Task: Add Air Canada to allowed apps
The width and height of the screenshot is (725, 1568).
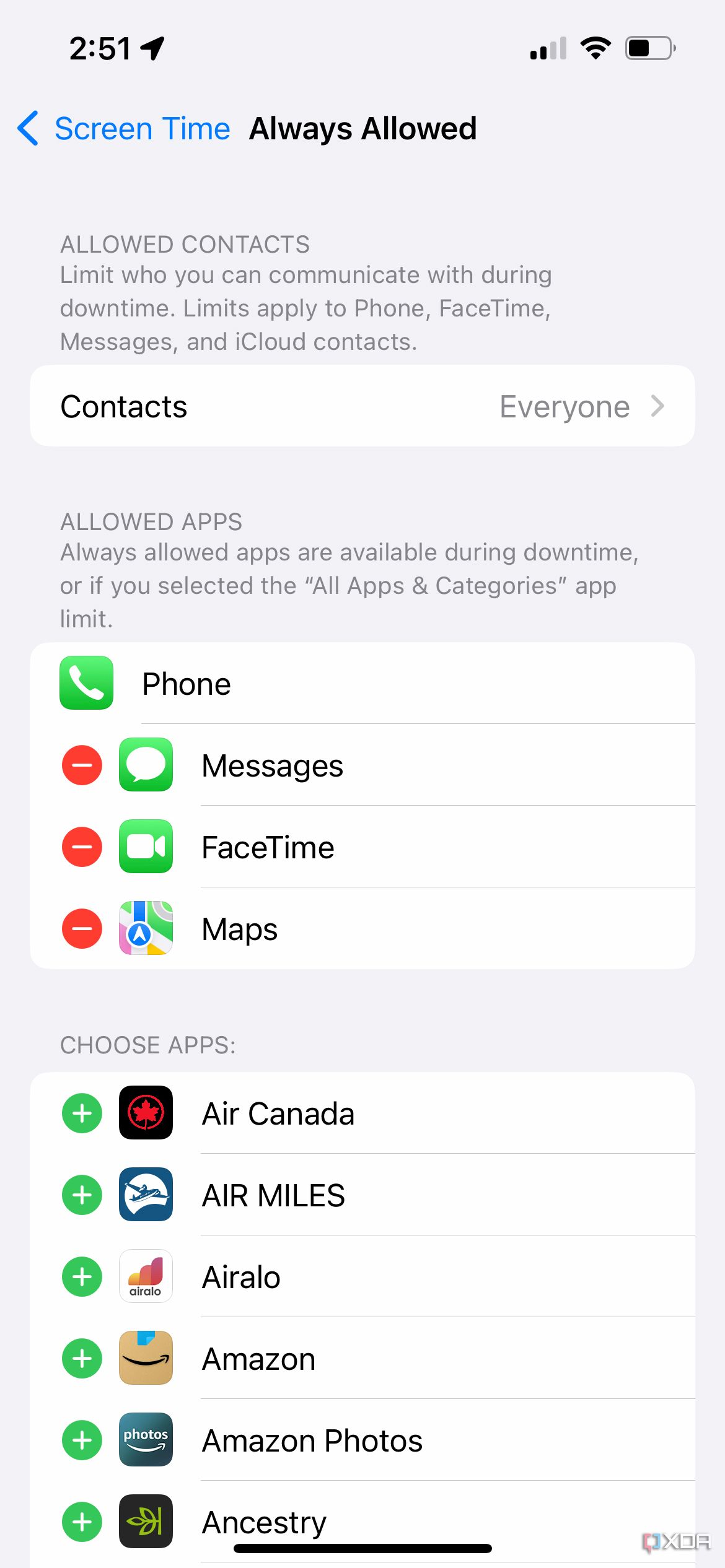Action: (82, 1113)
